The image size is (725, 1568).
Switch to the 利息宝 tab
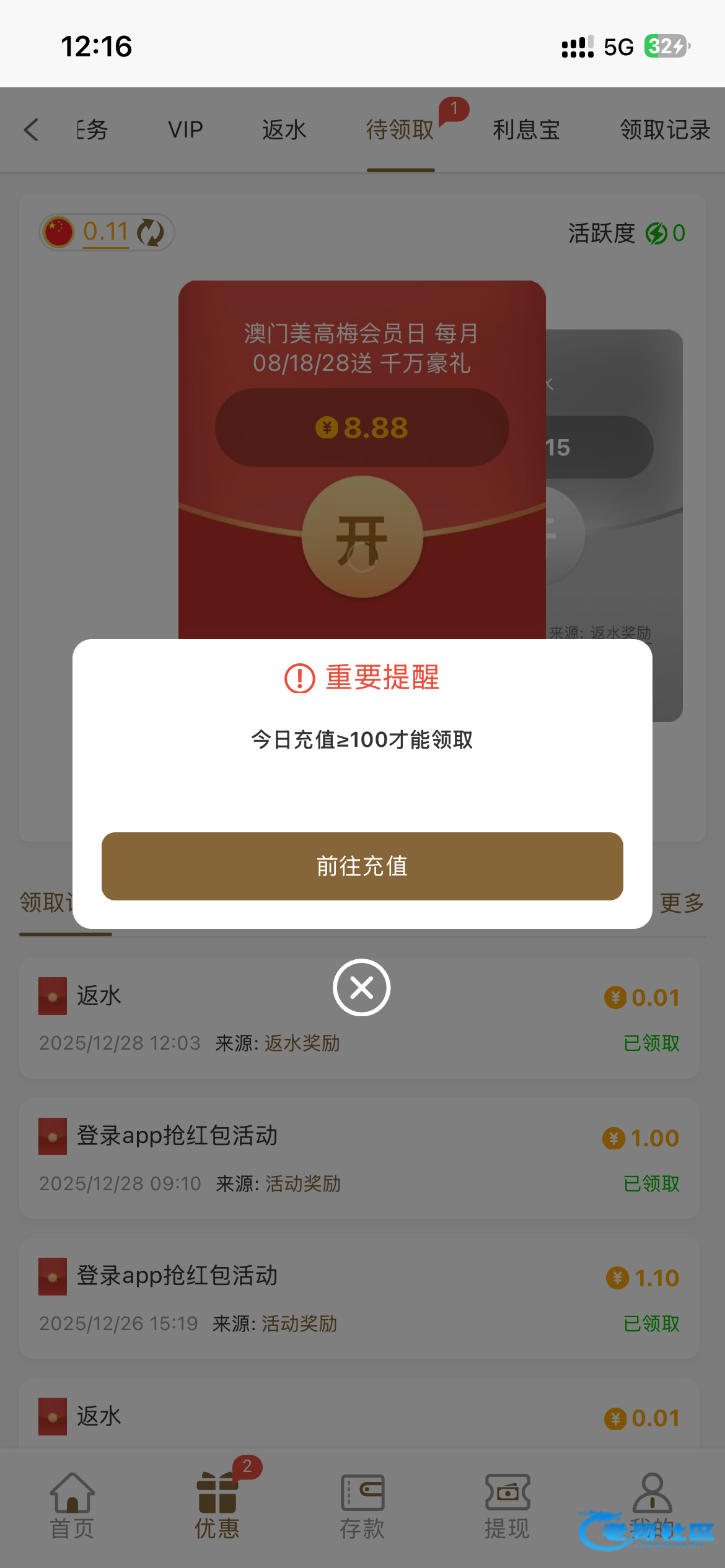[526, 130]
